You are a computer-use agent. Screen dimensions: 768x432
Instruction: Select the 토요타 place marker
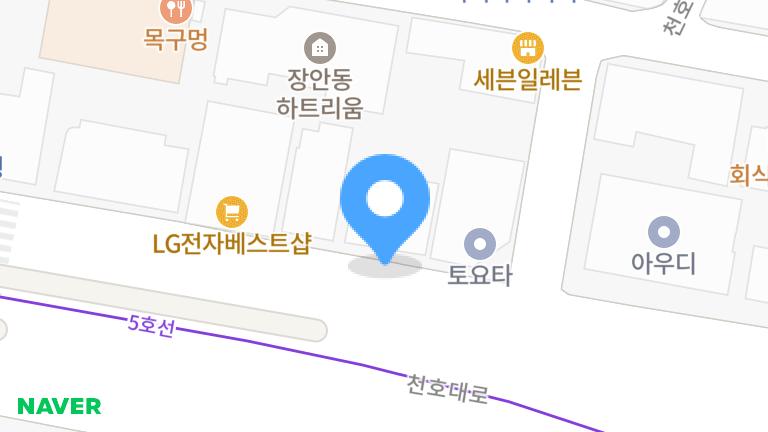(480, 243)
